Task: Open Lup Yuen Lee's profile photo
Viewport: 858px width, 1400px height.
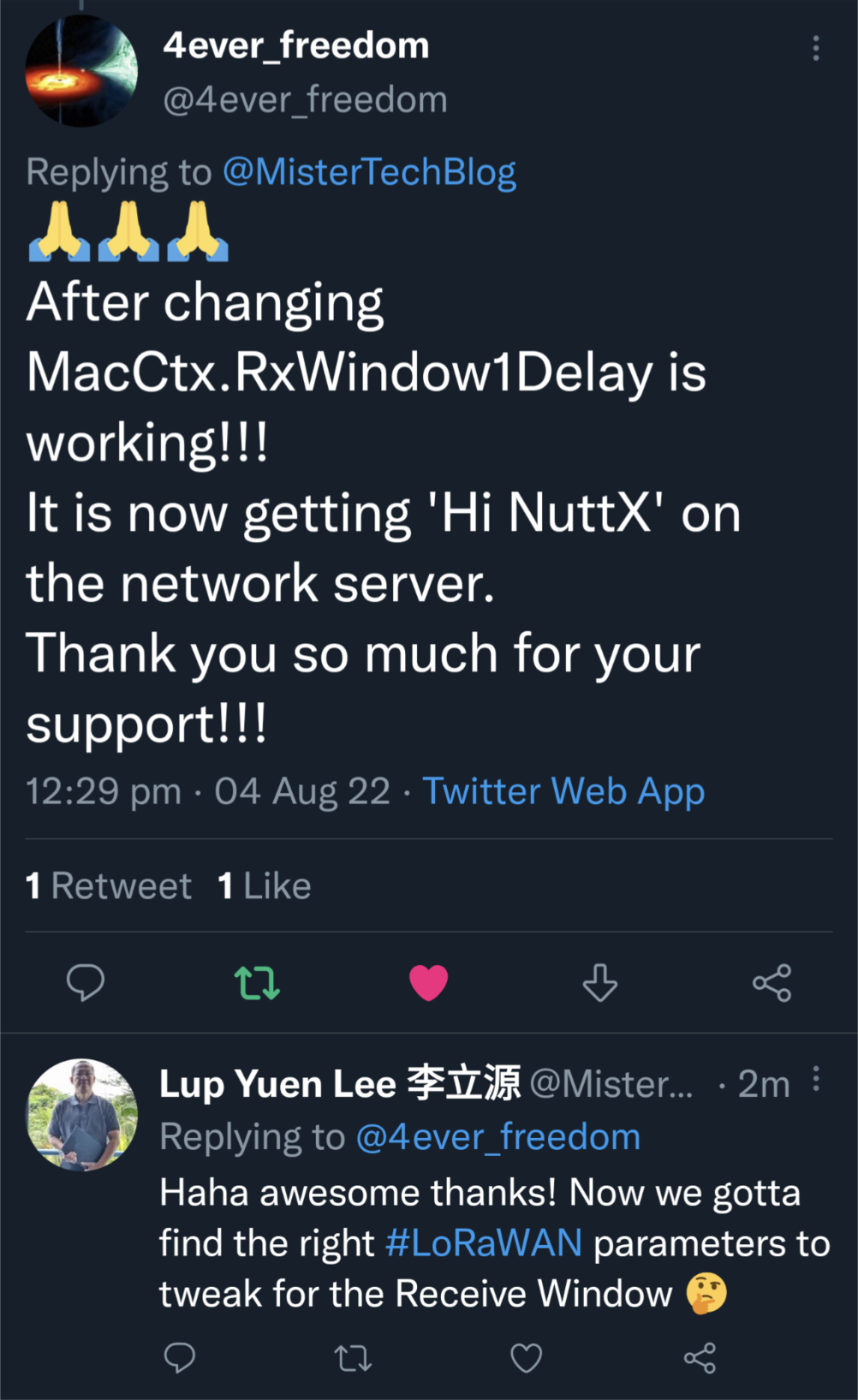Action: pyautogui.click(x=82, y=1114)
